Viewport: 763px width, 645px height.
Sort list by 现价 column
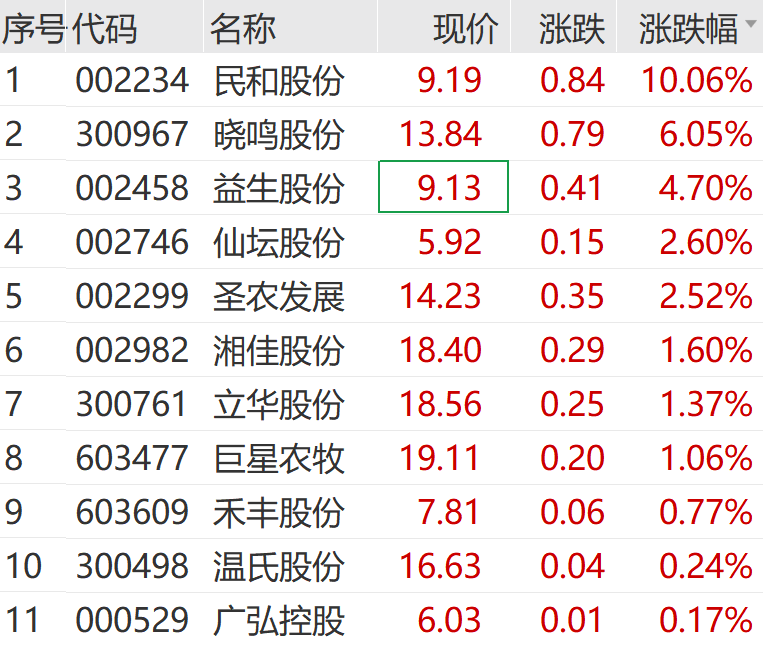[x=465, y=29]
